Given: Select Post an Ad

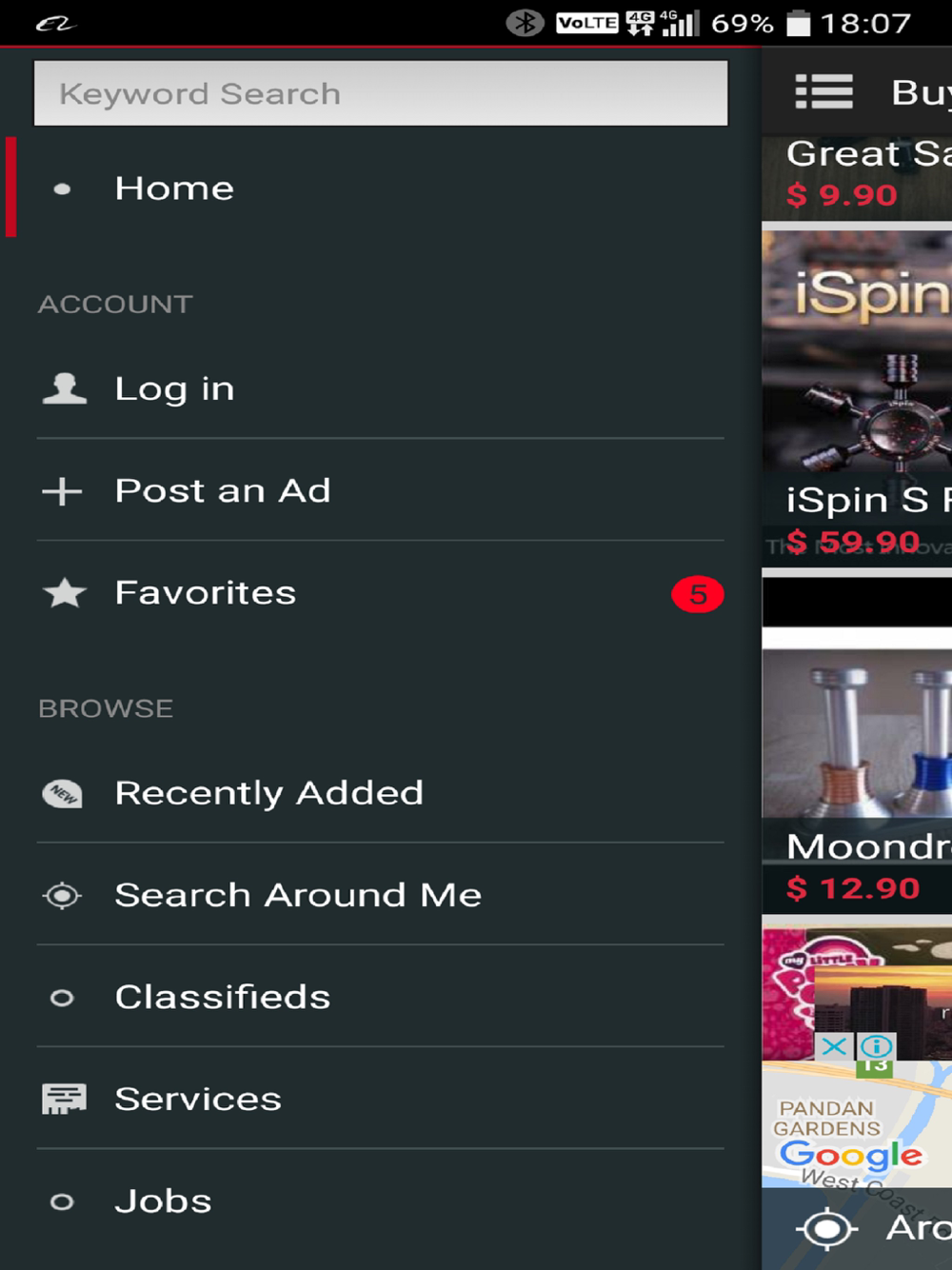Looking at the screenshot, I should [x=381, y=490].
